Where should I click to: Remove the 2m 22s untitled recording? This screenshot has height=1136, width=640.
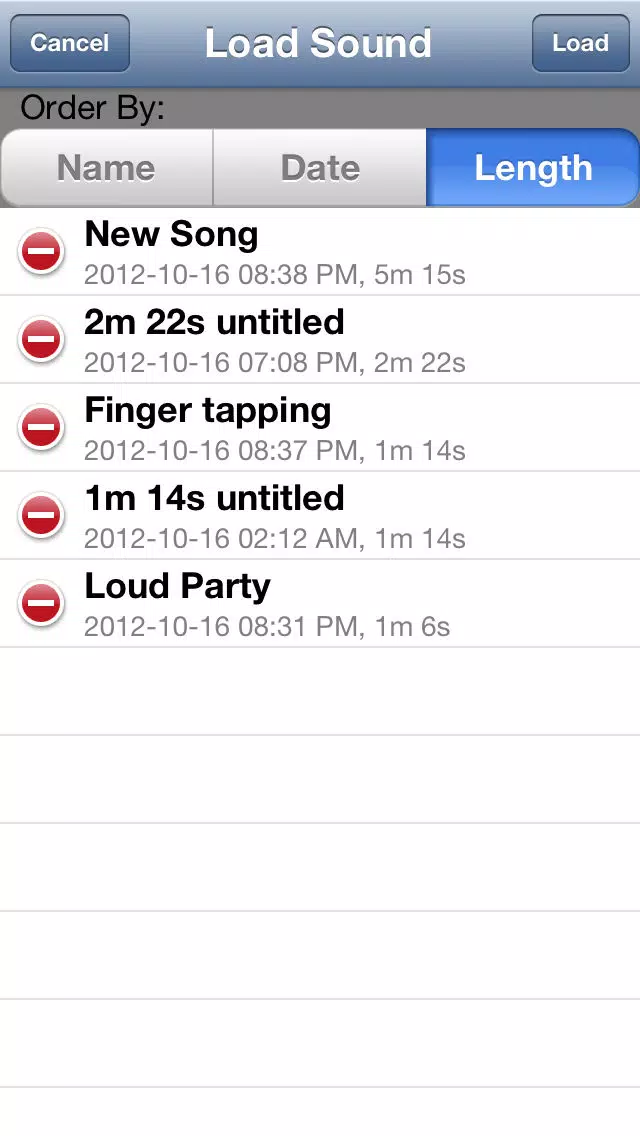[x=41, y=339]
